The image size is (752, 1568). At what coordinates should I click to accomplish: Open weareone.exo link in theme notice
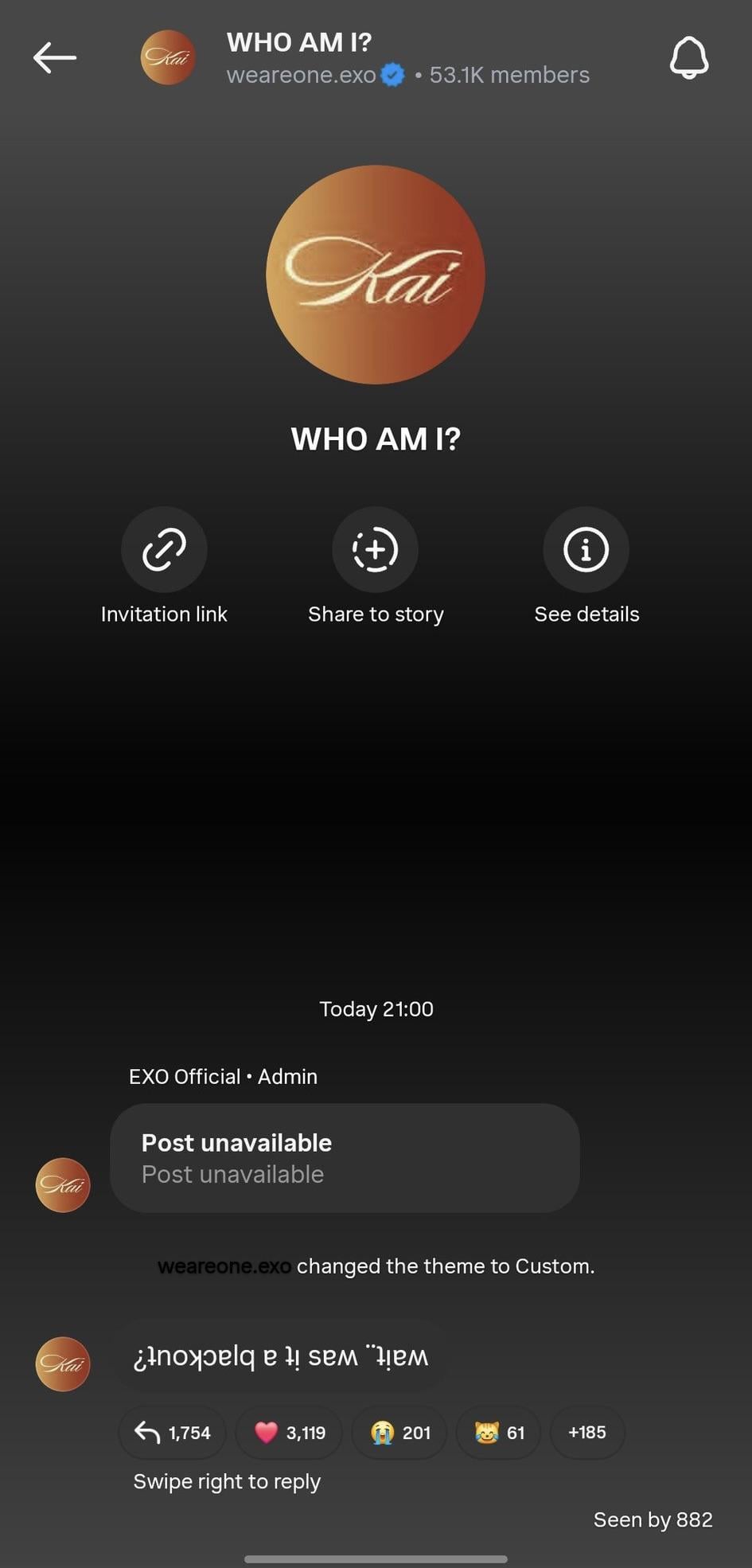pos(224,1266)
